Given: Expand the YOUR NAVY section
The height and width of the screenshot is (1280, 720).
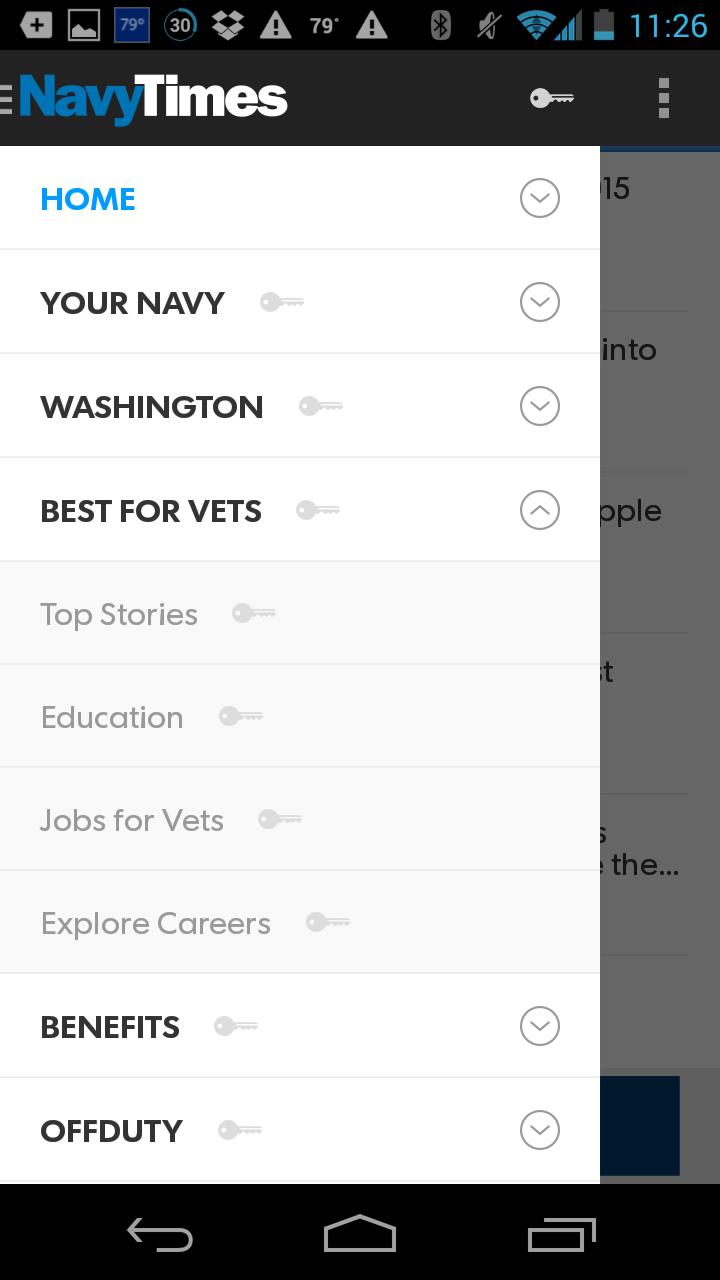Looking at the screenshot, I should [x=539, y=301].
